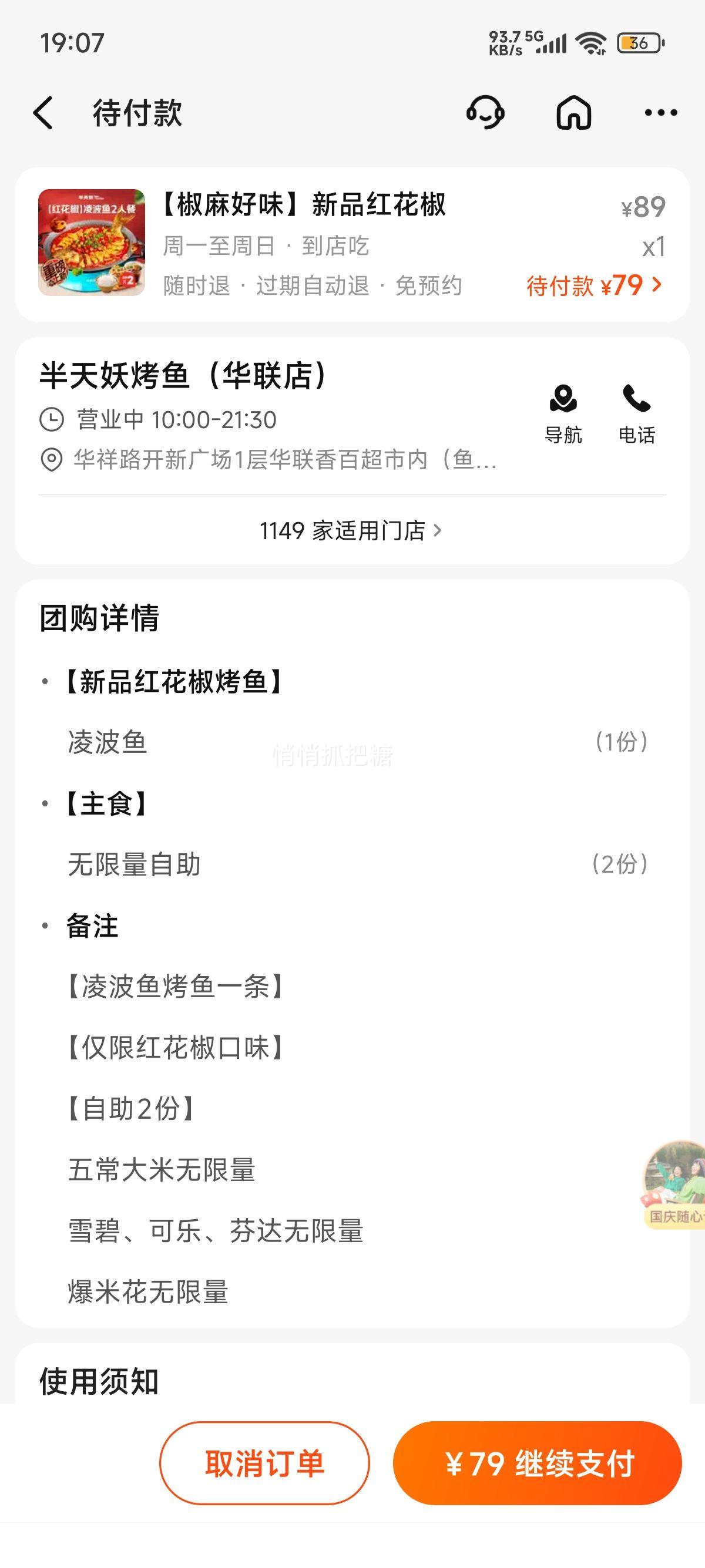Viewport: 705px width, 1568px height.
Task: Tap ¥79 继续支付 to pay
Action: coord(537,1463)
